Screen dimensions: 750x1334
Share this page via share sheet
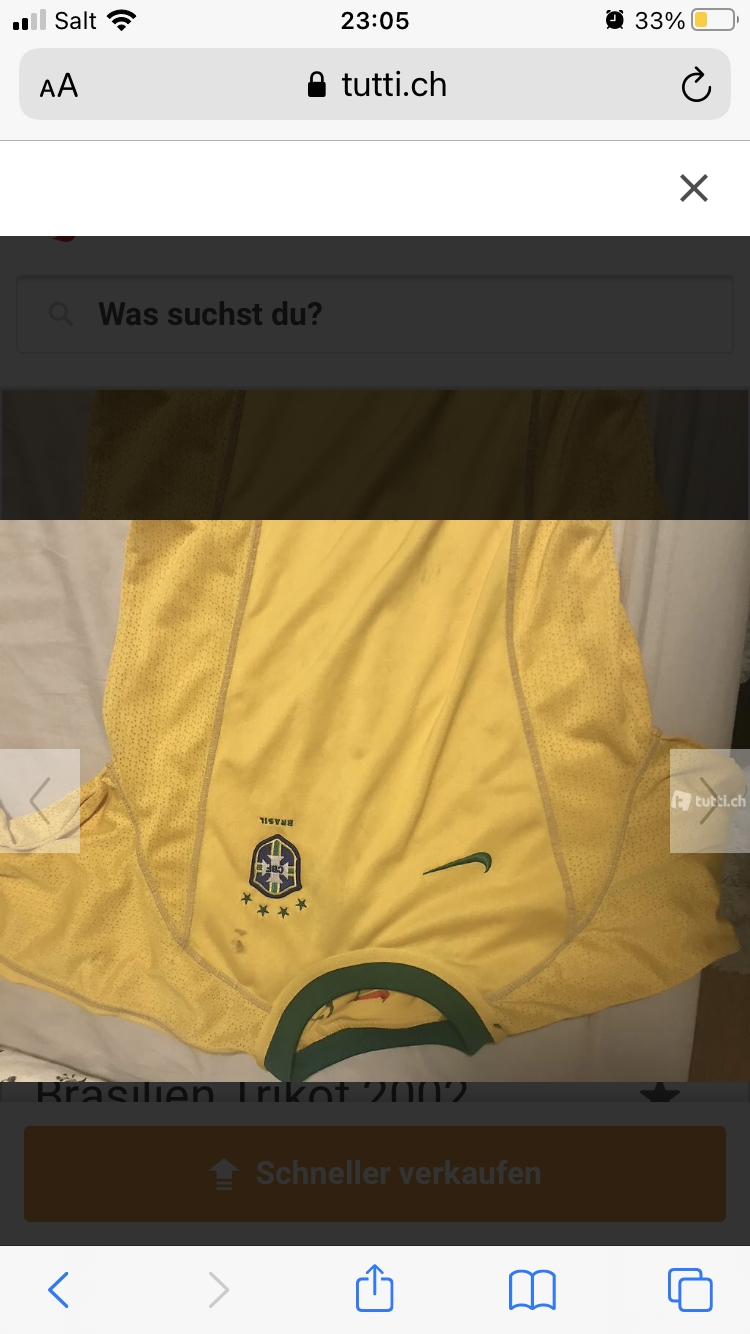point(375,1287)
